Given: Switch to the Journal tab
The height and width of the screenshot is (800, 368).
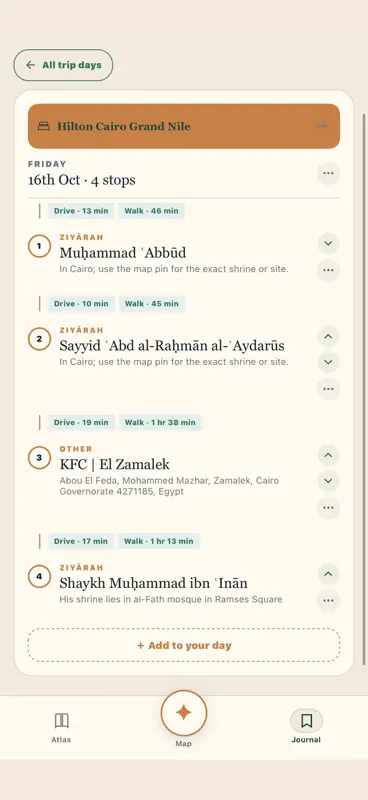Looking at the screenshot, I should point(306,728).
